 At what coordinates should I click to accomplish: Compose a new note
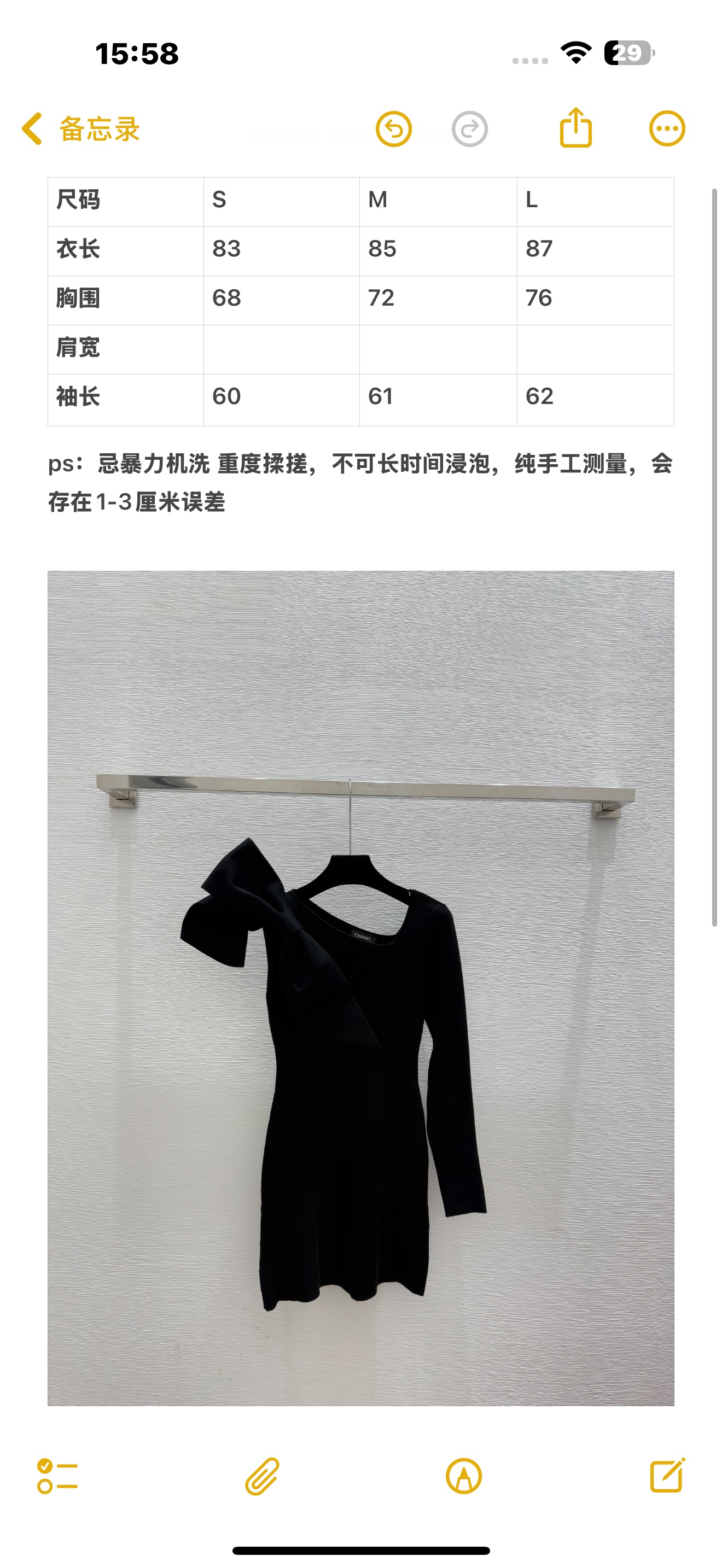tap(667, 1476)
